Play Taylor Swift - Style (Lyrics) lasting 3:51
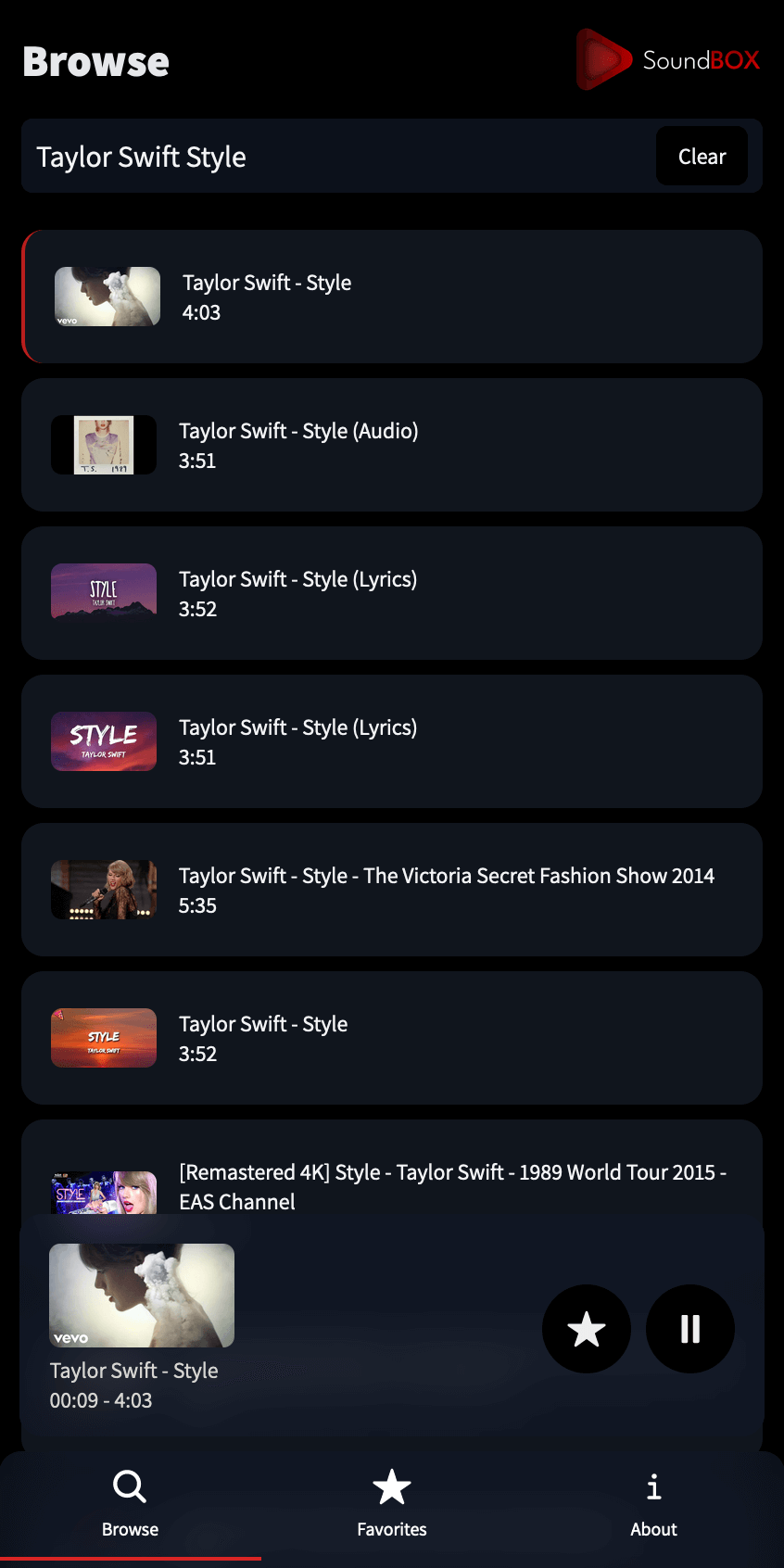Image resolution: width=784 pixels, height=1568 pixels. tap(392, 741)
